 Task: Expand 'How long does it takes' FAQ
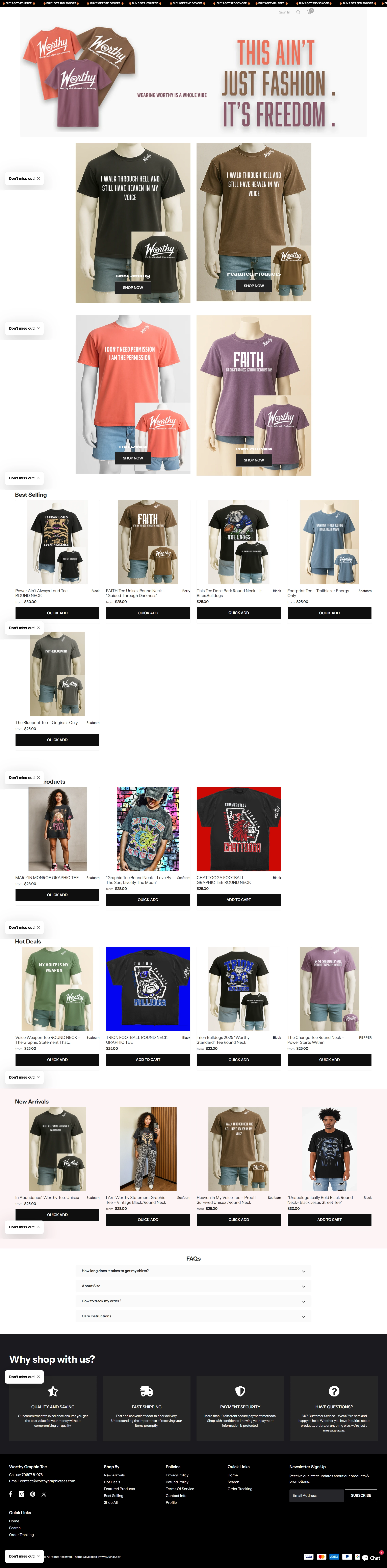[193, 1271]
